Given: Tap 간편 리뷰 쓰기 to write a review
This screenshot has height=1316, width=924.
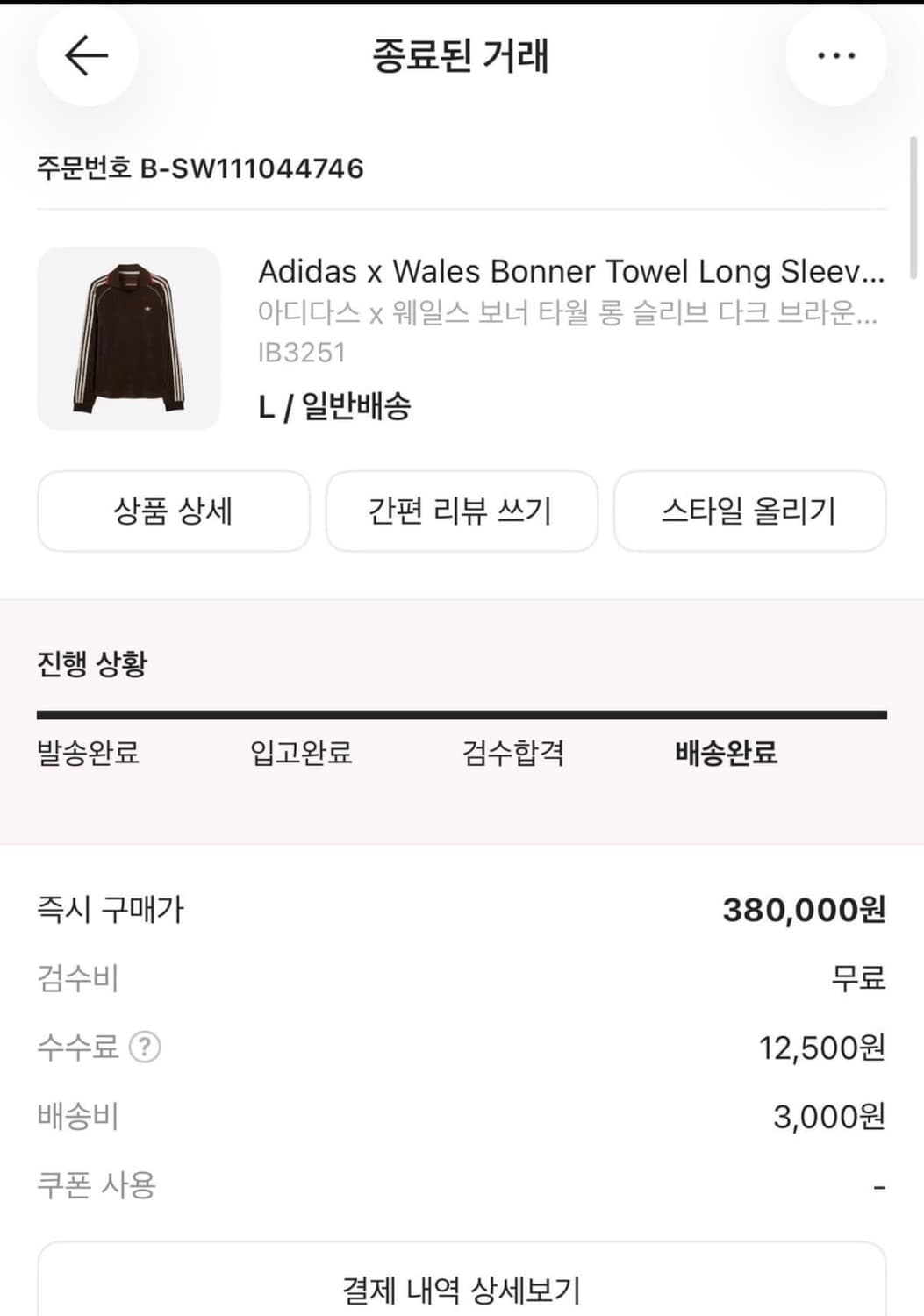Looking at the screenshot, I should pyautogui.click(x=462, y=511).
